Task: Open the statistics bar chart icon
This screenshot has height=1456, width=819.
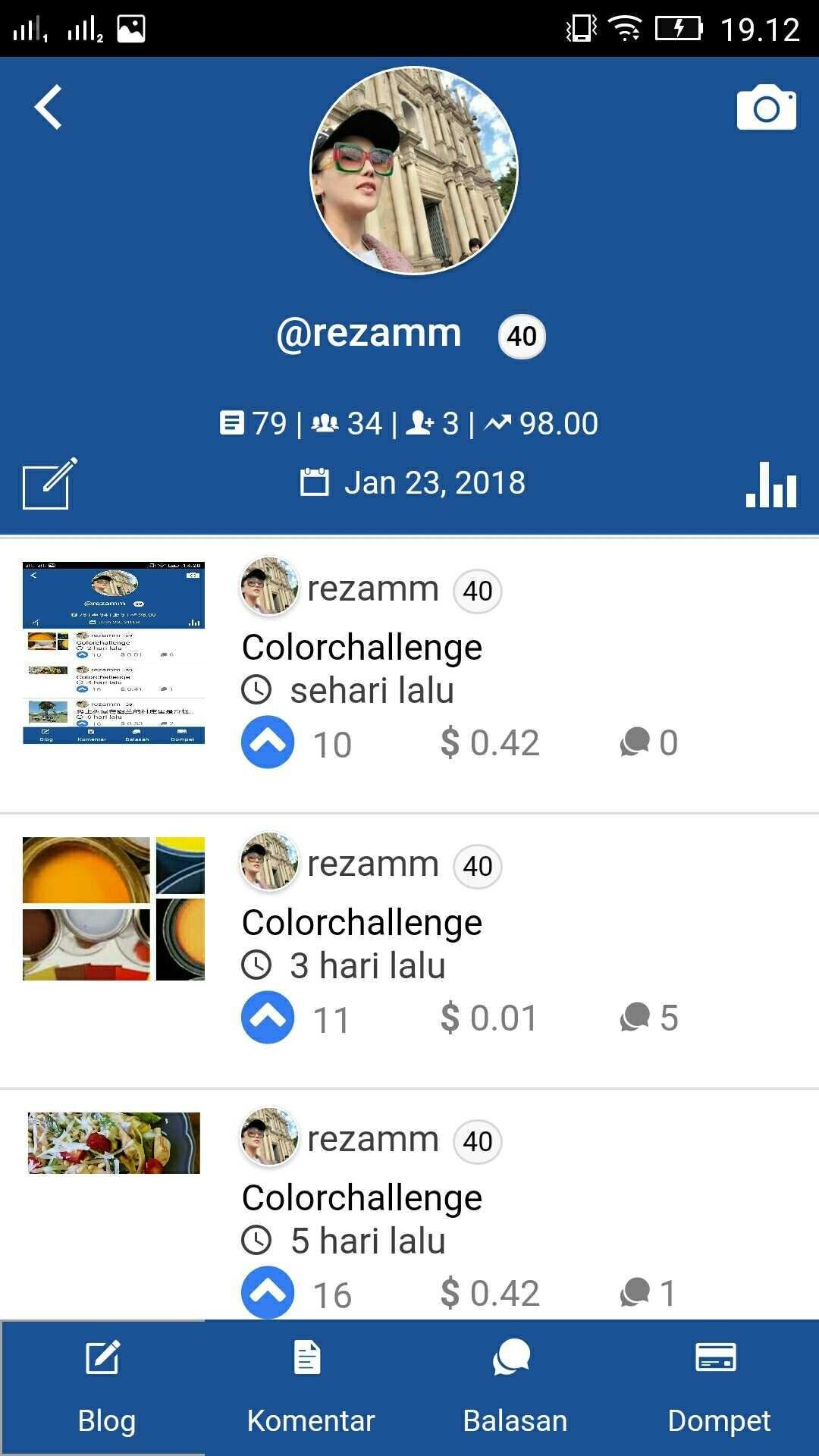Action: [771, 485]
